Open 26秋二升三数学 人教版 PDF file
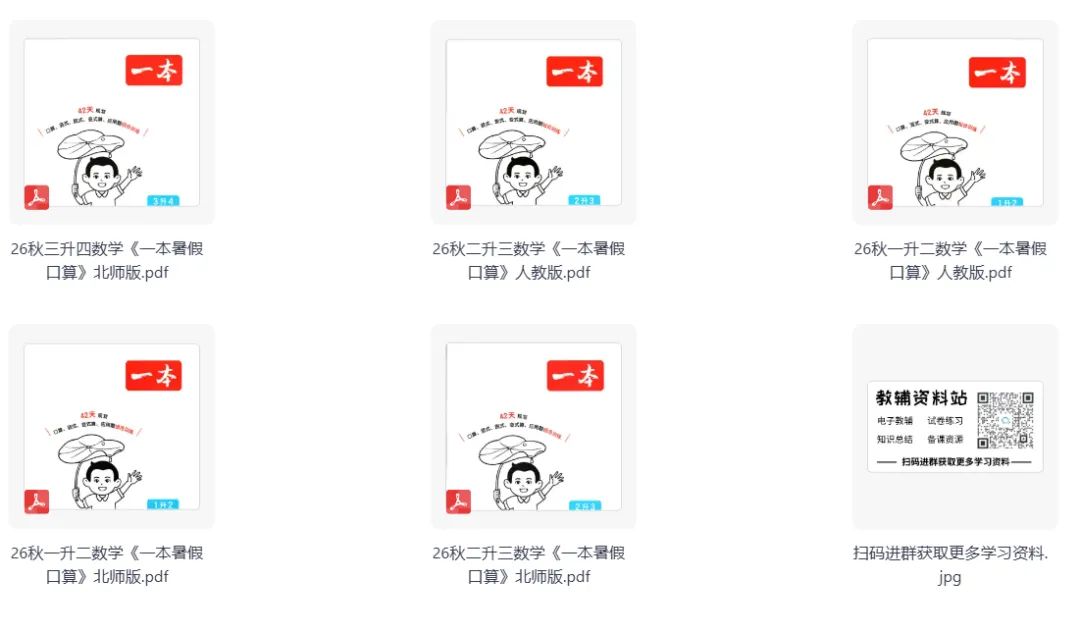 [533, 123]
